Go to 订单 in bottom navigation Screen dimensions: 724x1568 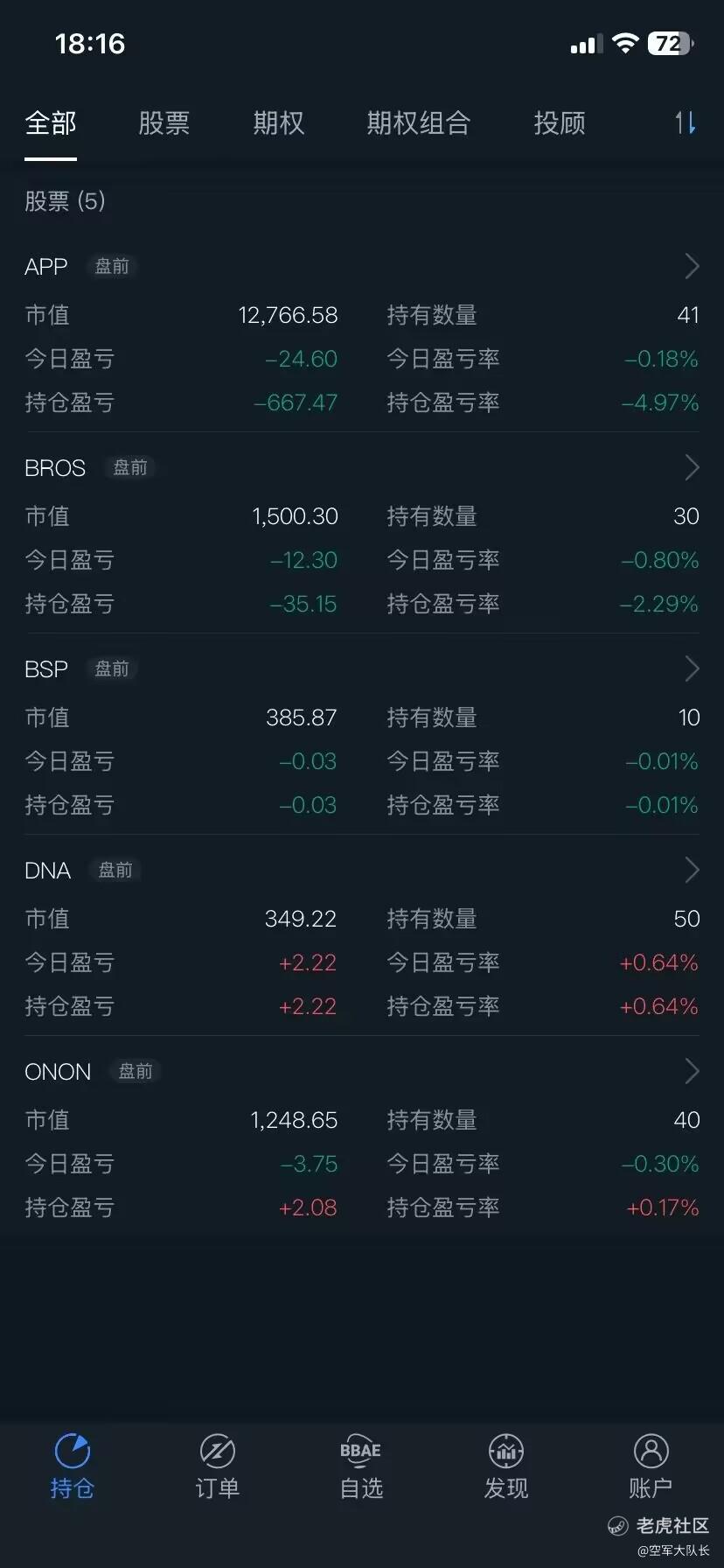click(x=217, y=1467)
